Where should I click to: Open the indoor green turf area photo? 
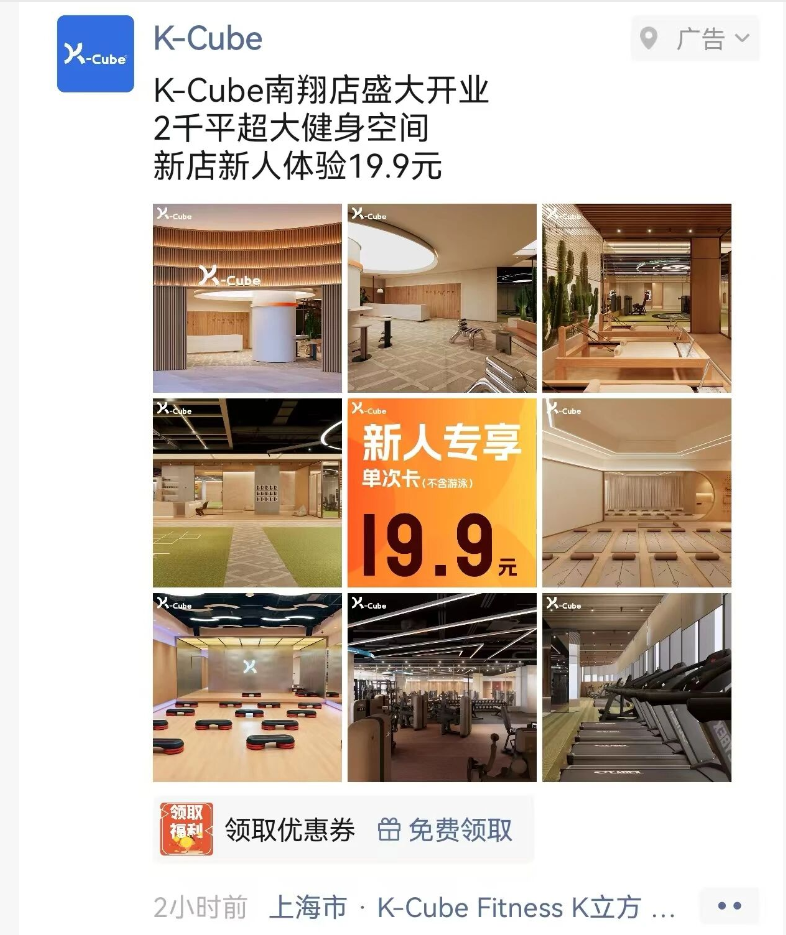pyautogui.click(x=247, y=492)
